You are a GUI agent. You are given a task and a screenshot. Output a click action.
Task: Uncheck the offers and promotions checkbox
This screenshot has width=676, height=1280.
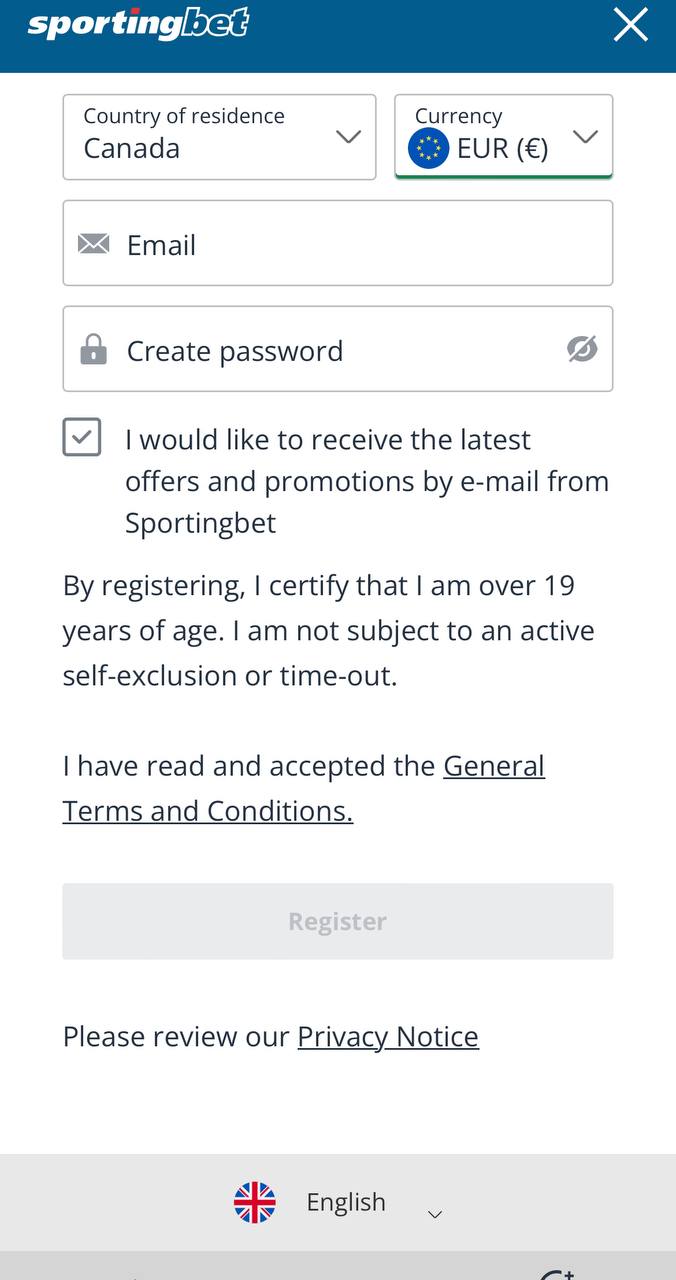tap(82, 437)
